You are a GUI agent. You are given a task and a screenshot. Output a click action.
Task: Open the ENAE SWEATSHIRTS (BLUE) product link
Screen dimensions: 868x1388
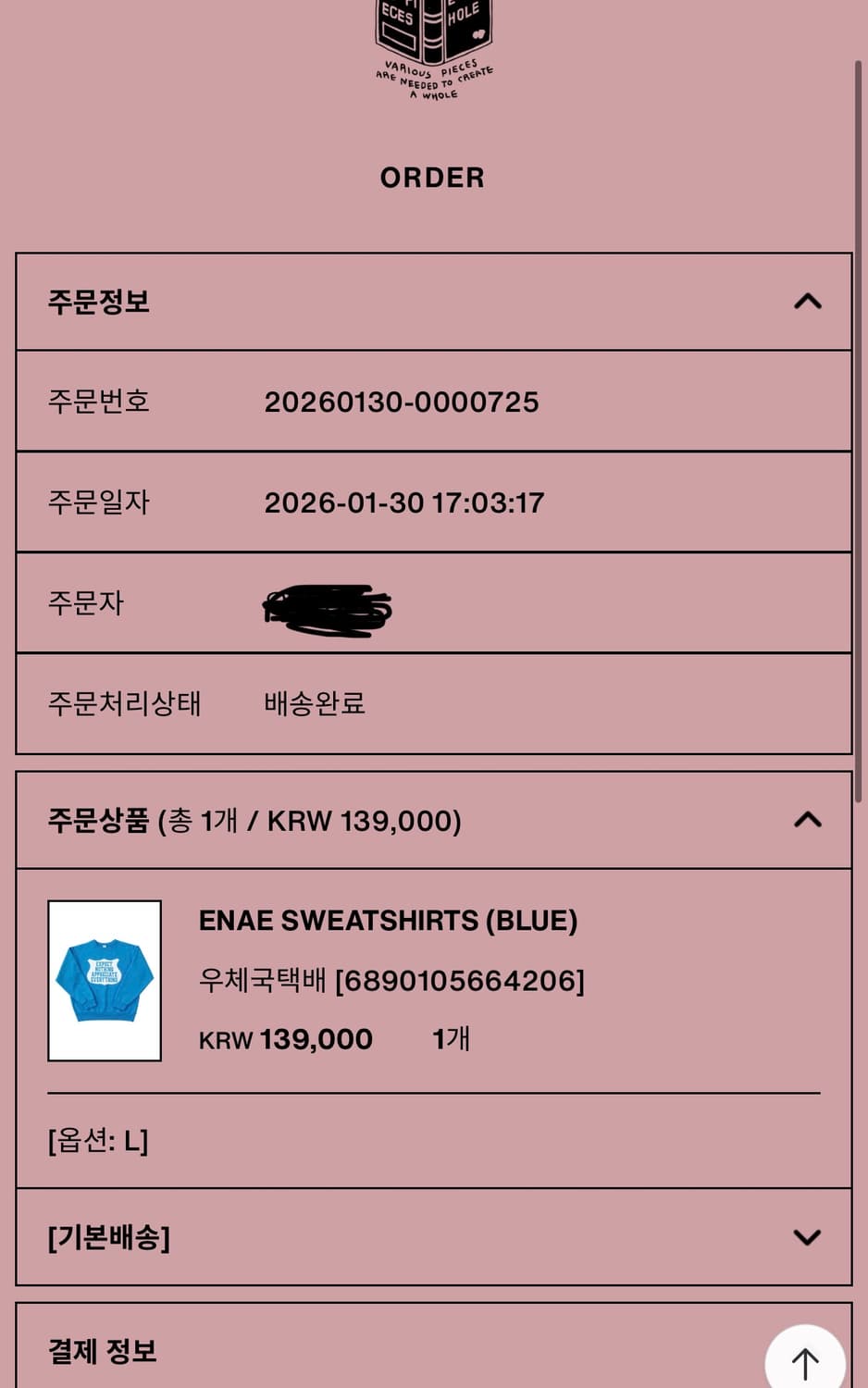(389, 922)
